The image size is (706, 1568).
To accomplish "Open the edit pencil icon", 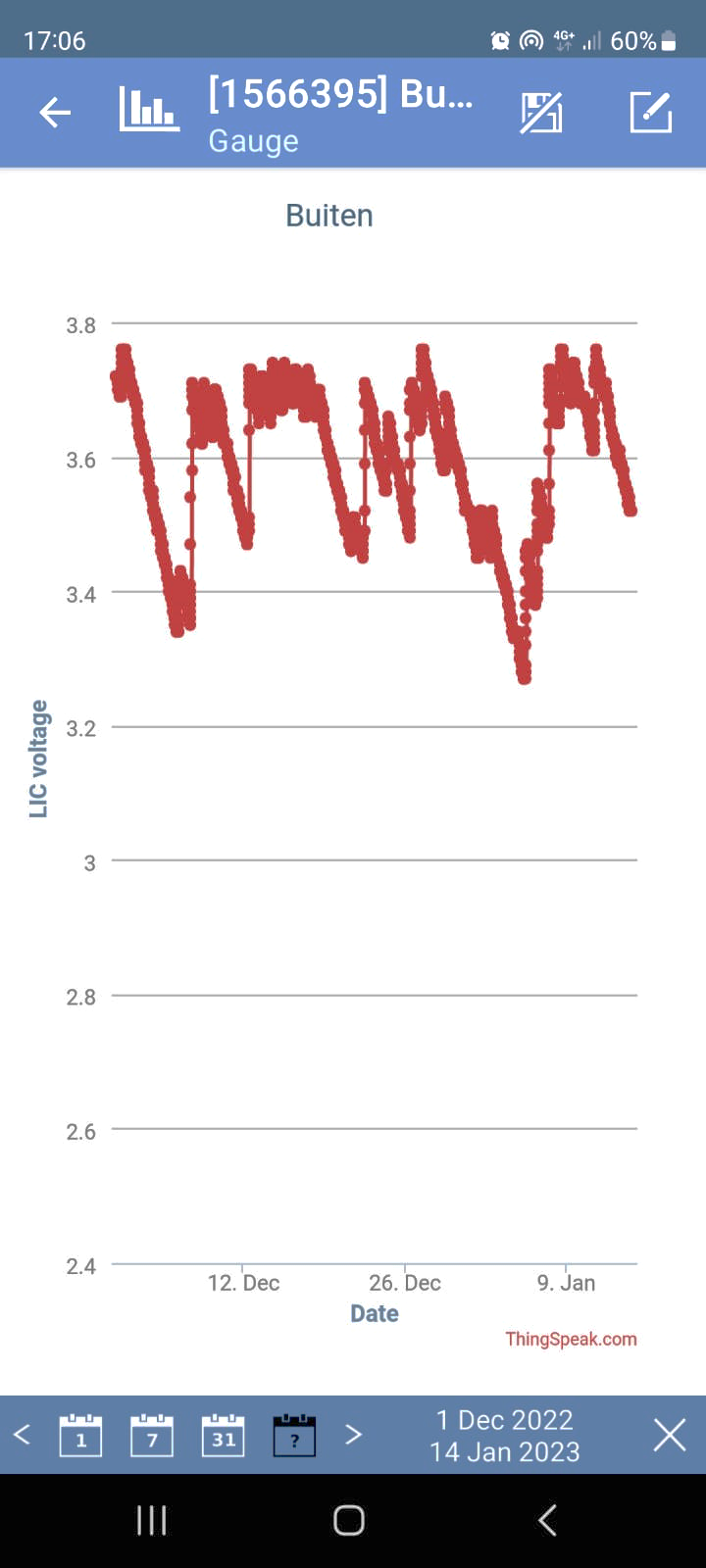I will 650,113.
